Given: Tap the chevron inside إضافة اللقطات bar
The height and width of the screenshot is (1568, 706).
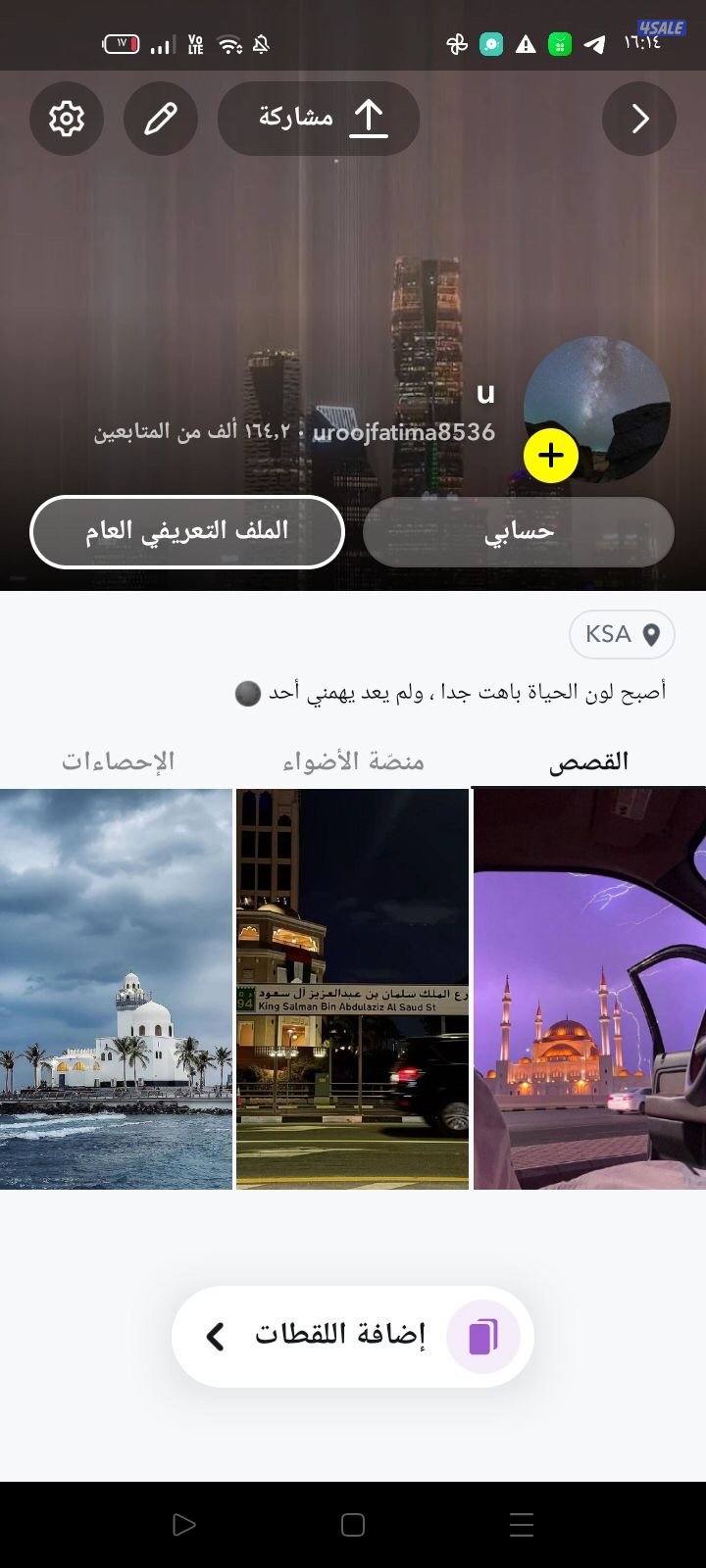Looking at the screenshot, I should pyautogui.click(x=215, y=1335).
